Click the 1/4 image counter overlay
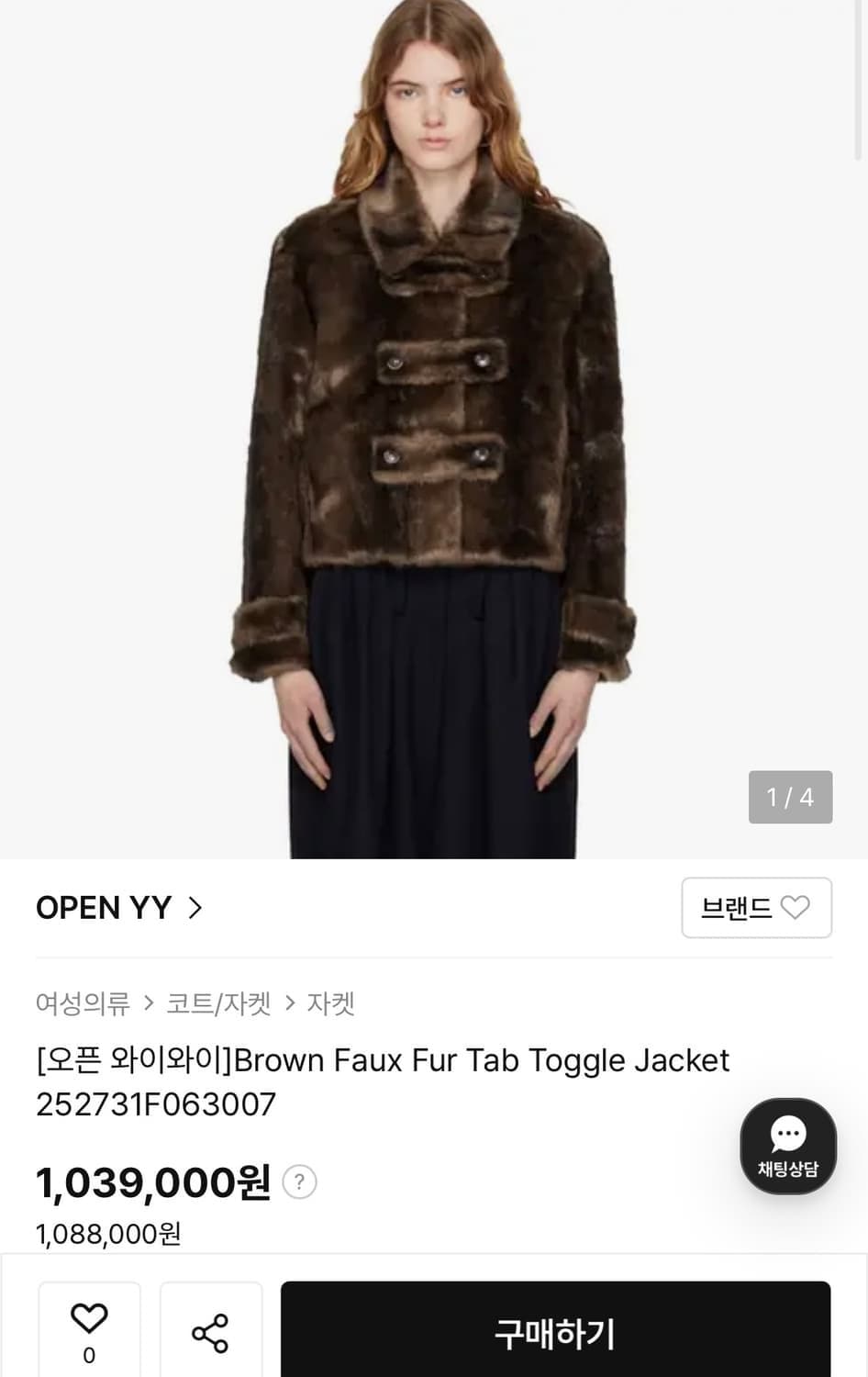 790,797
